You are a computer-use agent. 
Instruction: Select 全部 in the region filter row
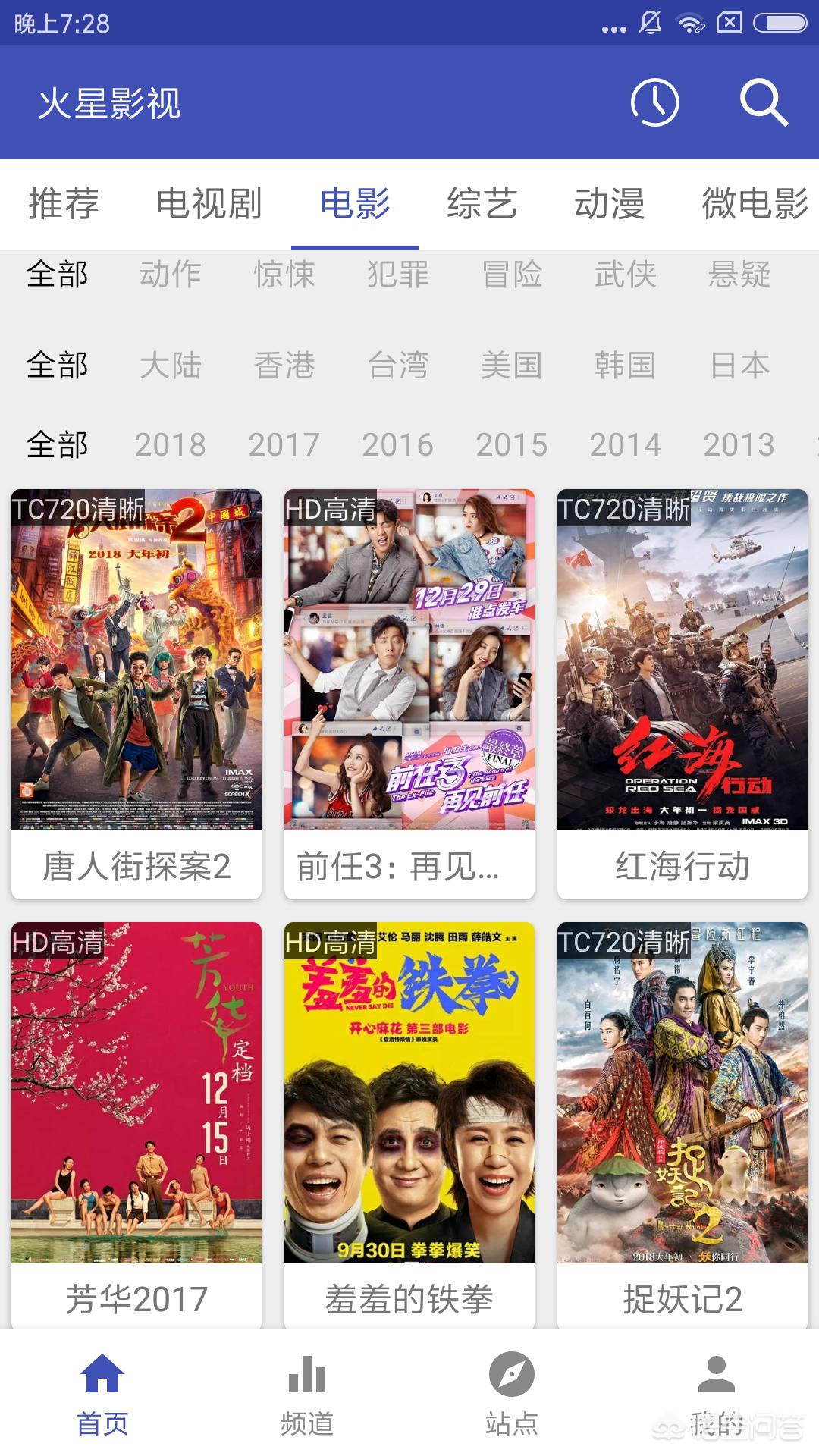[59, 365]
